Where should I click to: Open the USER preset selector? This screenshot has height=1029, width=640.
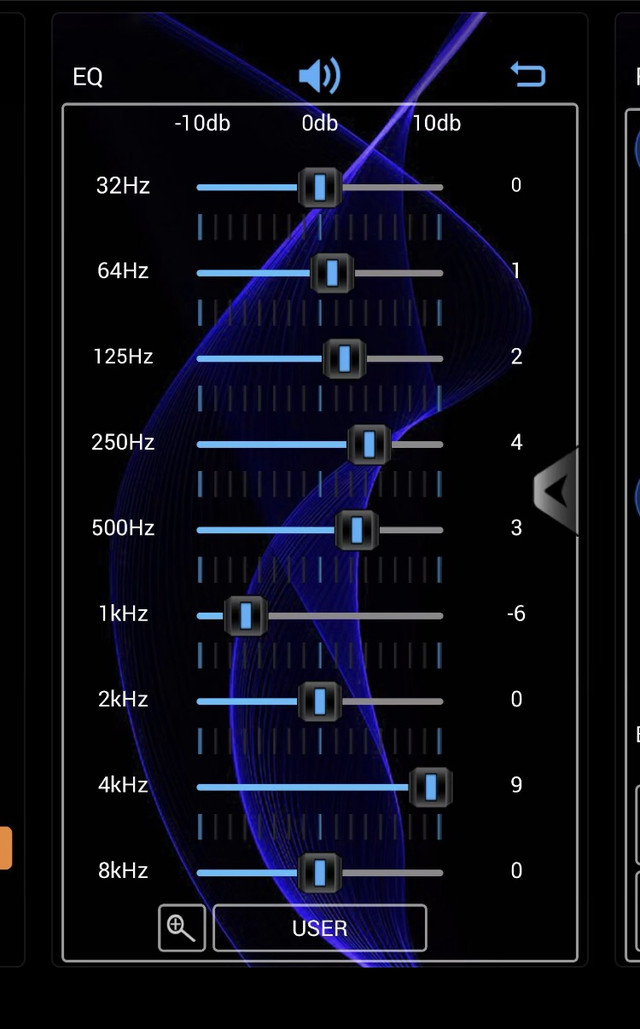click(x=320, y=928)
